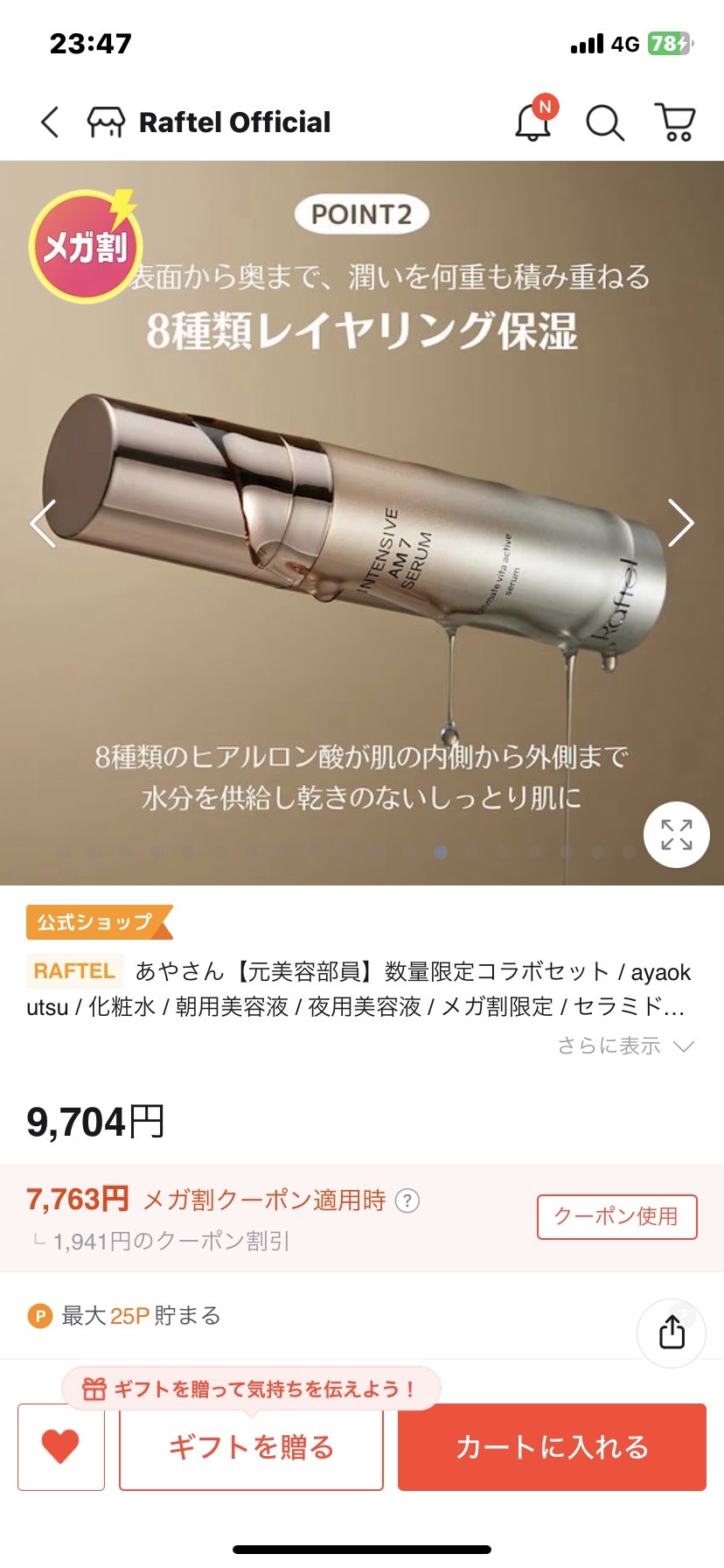The image size is (724, 1568).
Task: Tap the クーポン使用 button
Action: point(616,1216)
